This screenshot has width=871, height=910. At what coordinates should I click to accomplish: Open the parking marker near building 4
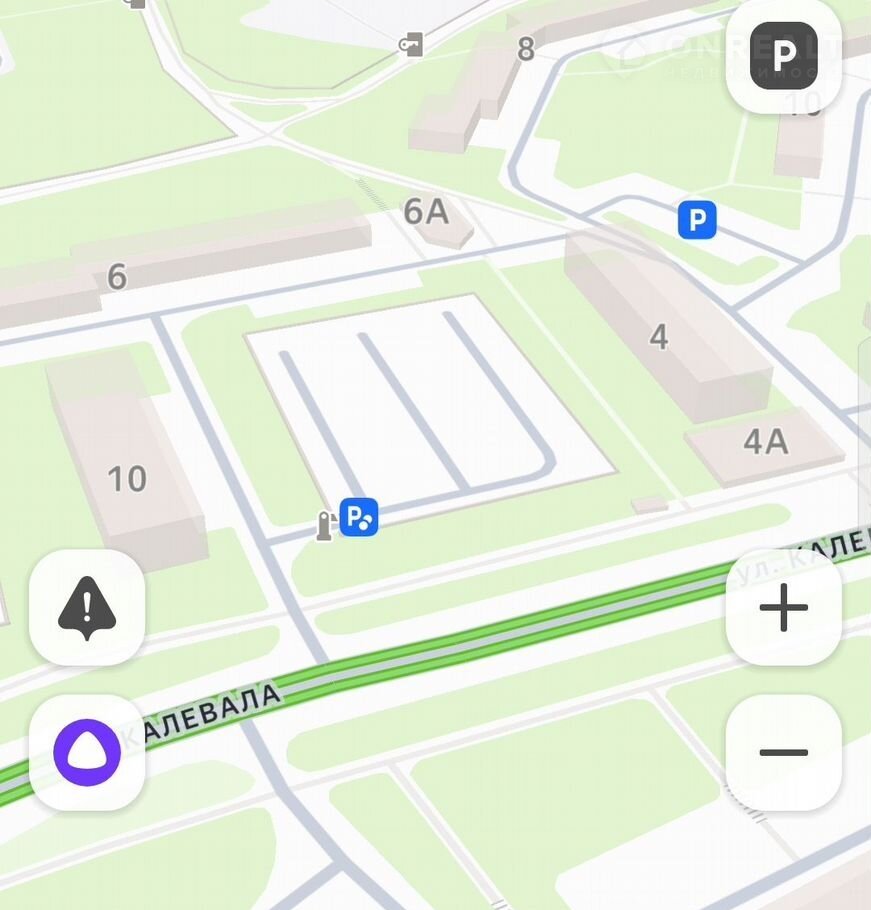(697, 220)
